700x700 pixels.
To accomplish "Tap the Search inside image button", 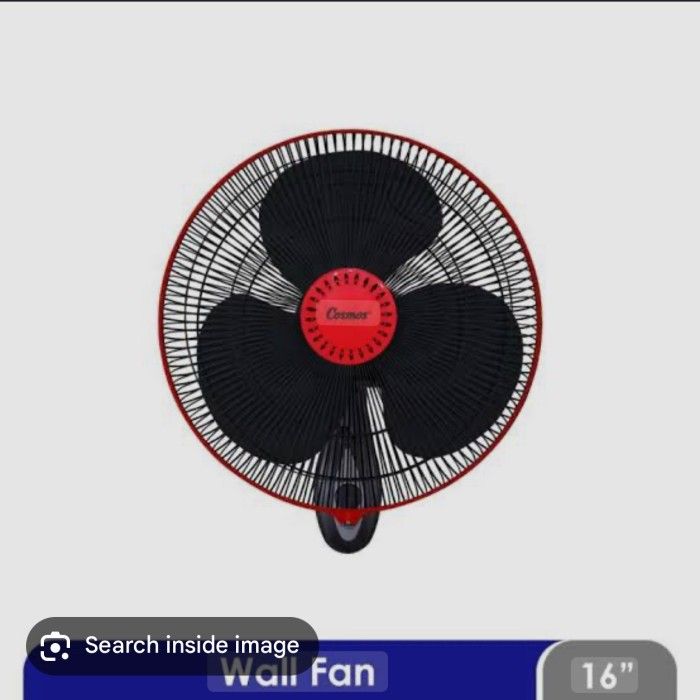I will [x=172, y=645].
